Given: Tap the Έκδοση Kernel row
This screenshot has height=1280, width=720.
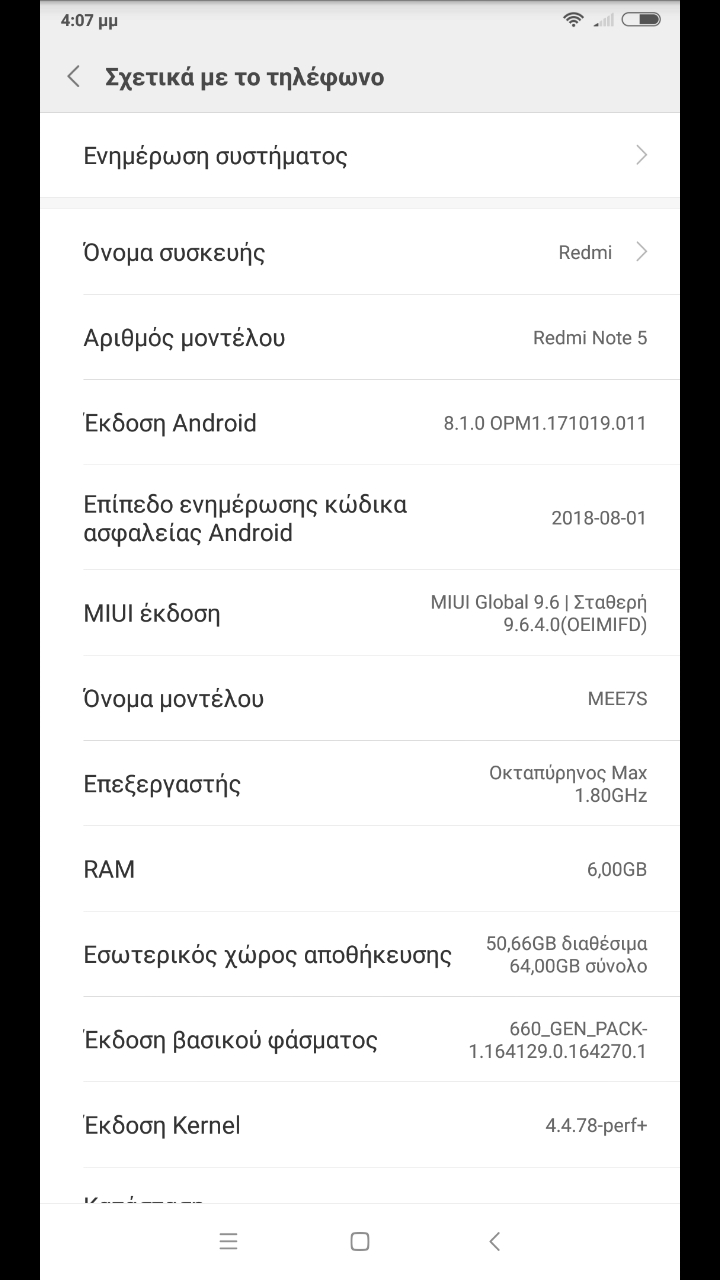Looking at the screenshot, I should point(360,1125).
